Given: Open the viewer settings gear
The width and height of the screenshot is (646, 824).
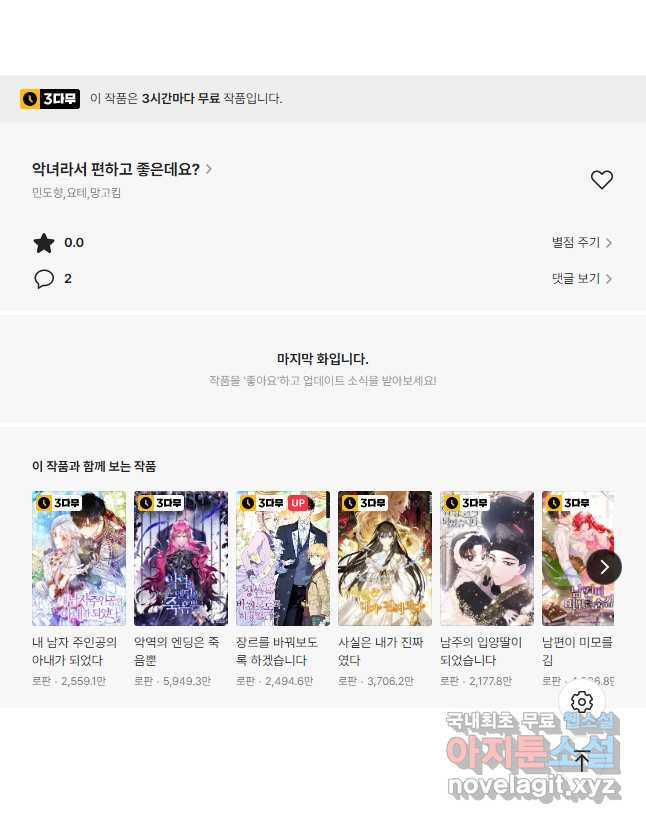Looking at the screenshot, I should point(582,702).
